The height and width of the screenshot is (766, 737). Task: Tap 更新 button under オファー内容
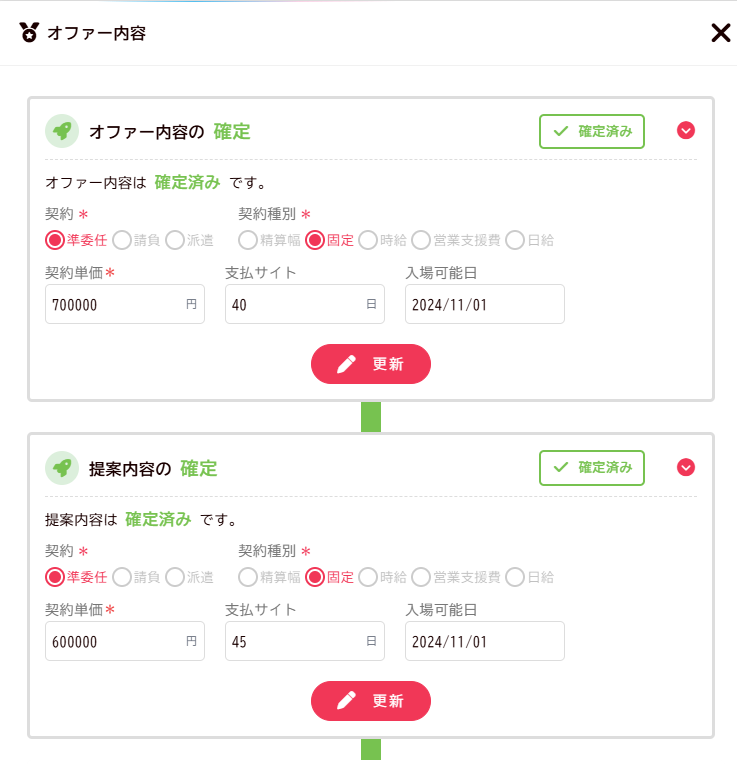(x=371, y=364)
